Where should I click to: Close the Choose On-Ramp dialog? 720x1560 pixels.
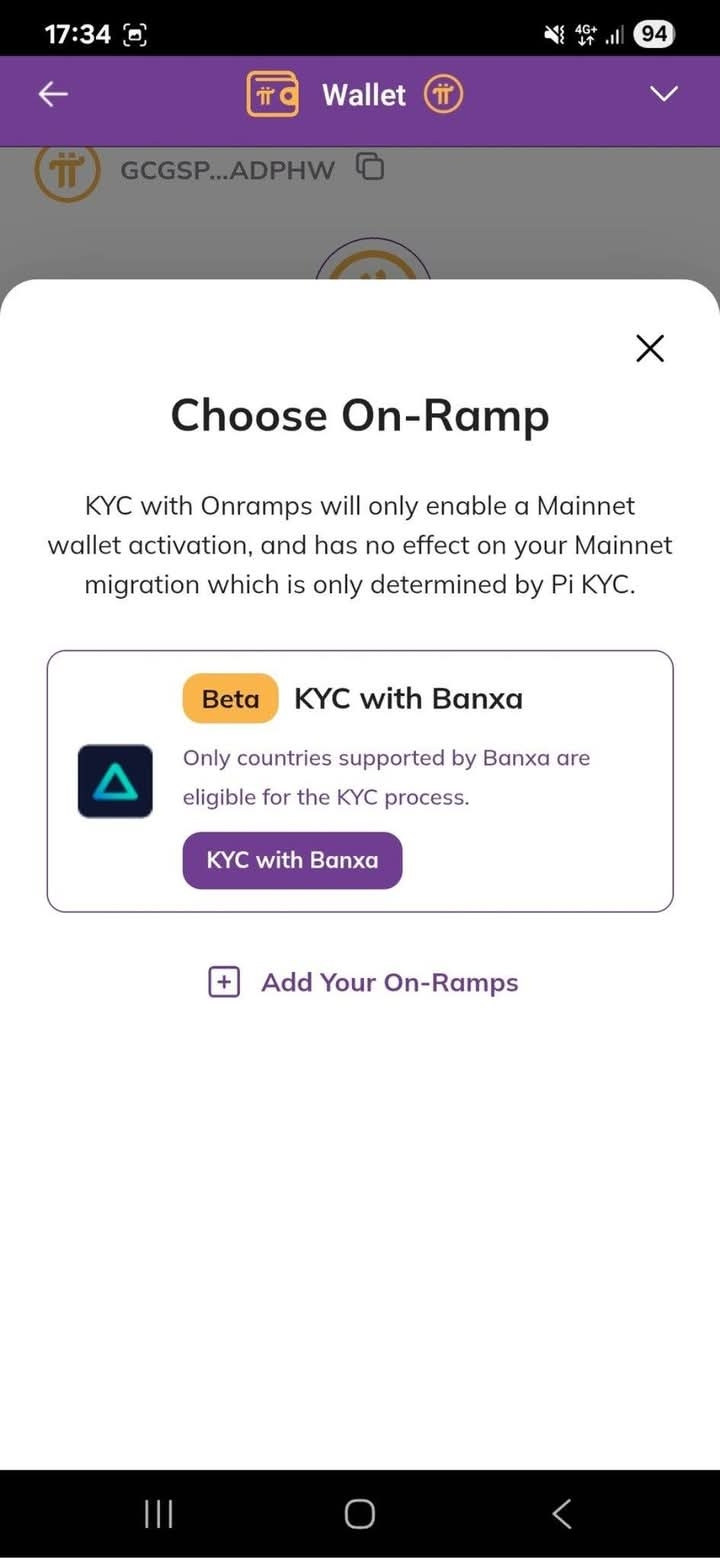650,348
